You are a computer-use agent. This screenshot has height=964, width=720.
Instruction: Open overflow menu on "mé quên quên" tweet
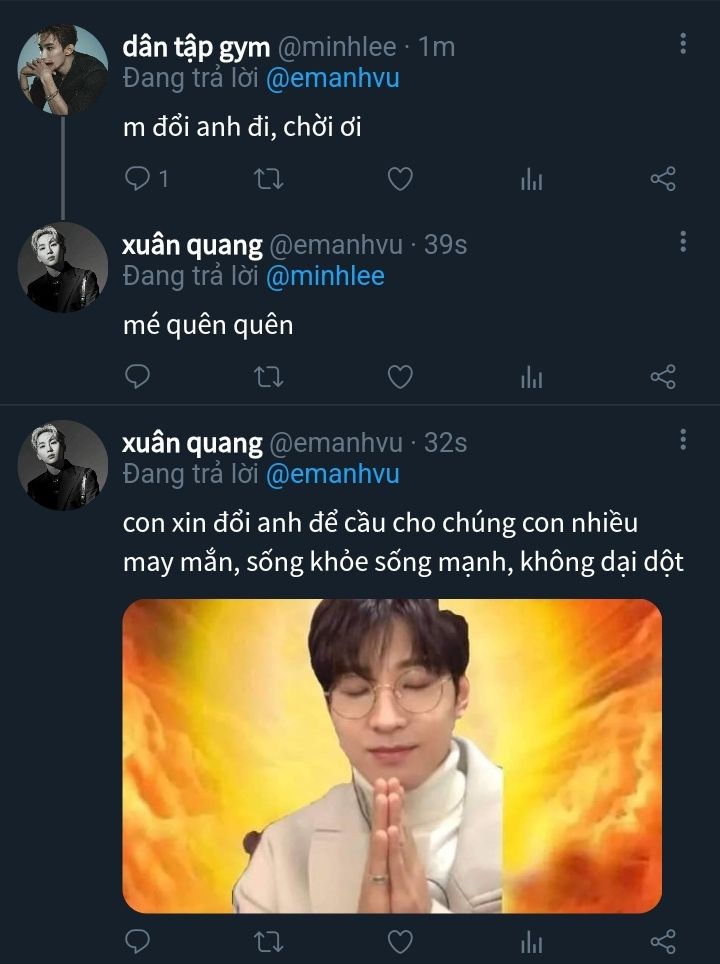click(x=683, y=241)
